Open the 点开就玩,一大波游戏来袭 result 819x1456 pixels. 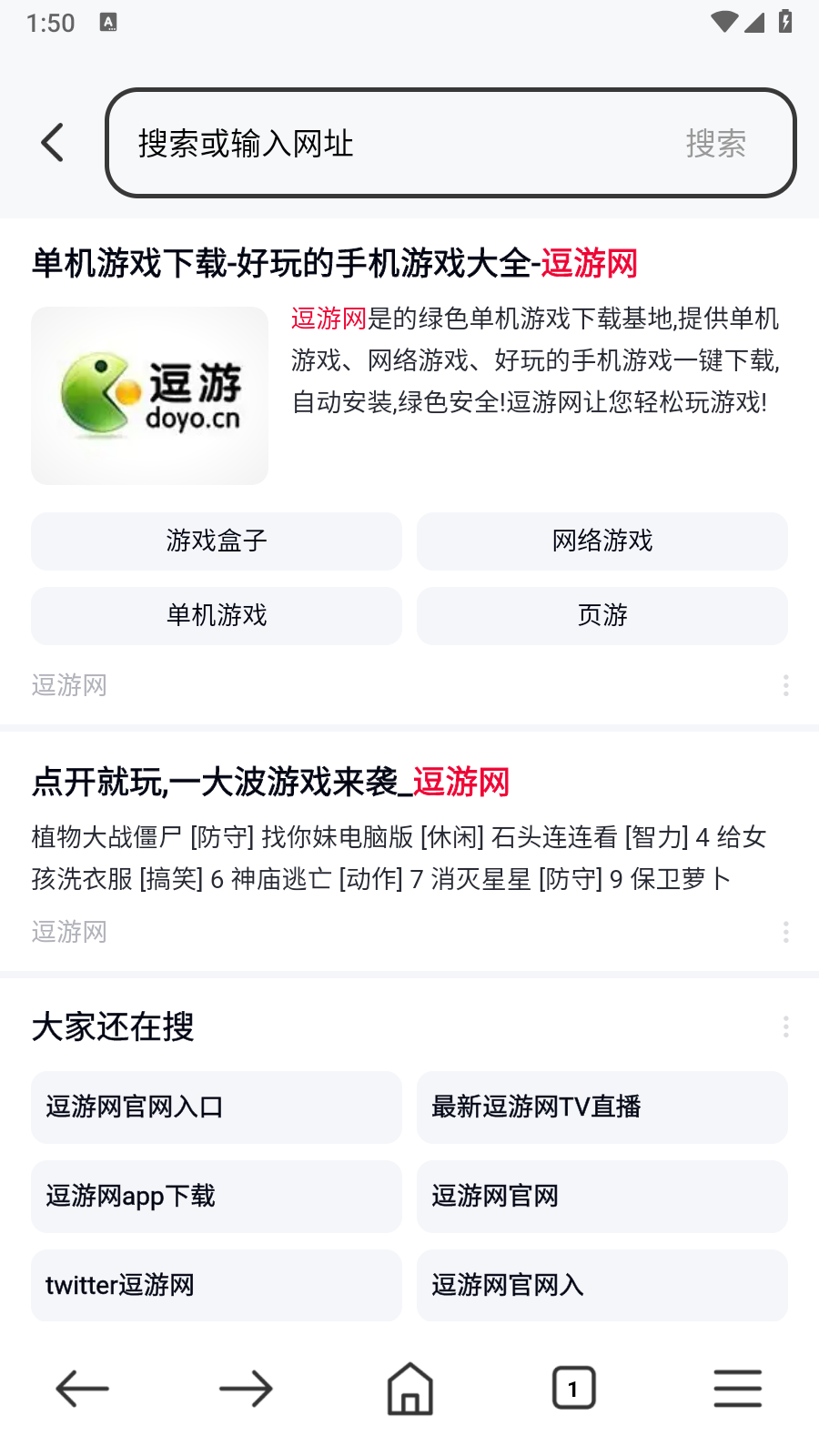[270, 782]
